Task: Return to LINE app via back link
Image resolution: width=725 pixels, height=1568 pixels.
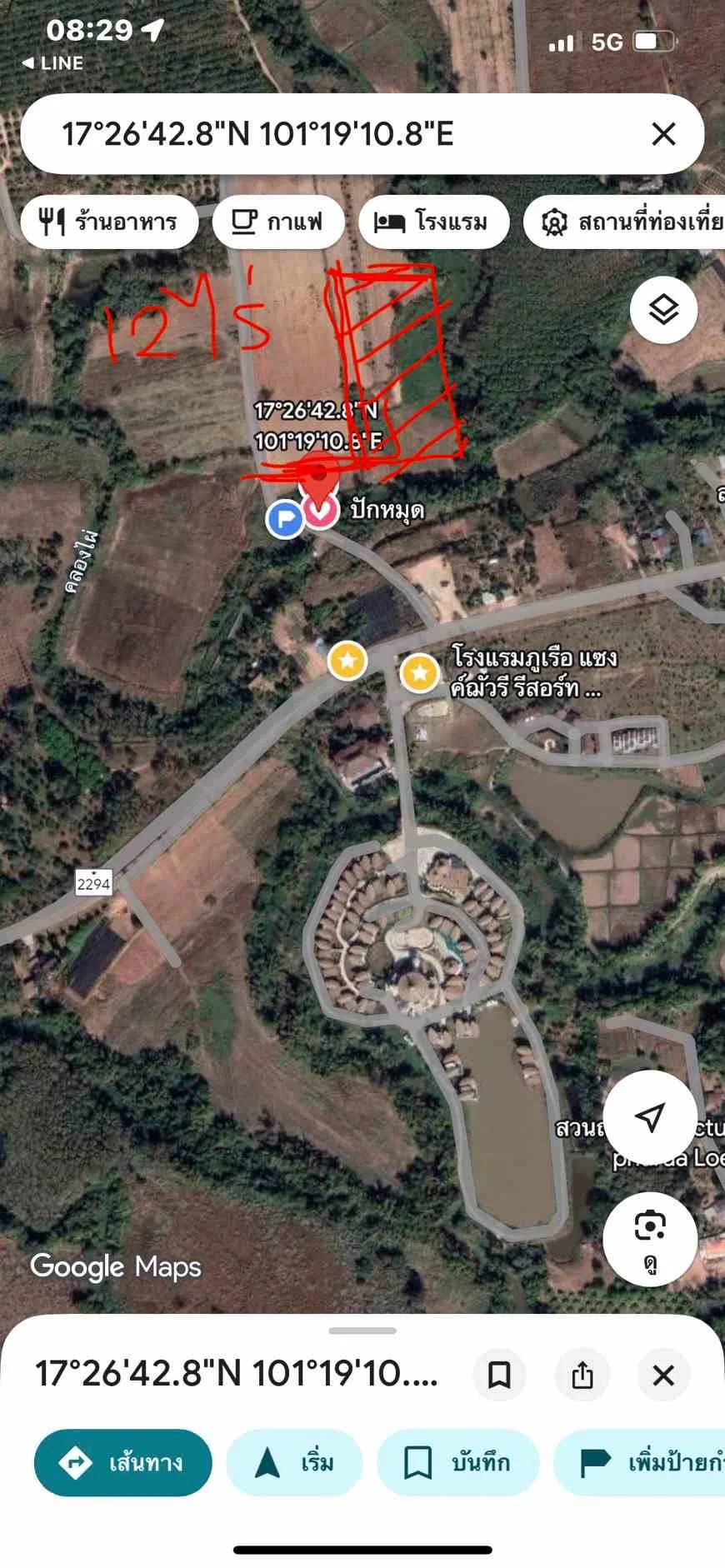Action: (x=52, y=63)
